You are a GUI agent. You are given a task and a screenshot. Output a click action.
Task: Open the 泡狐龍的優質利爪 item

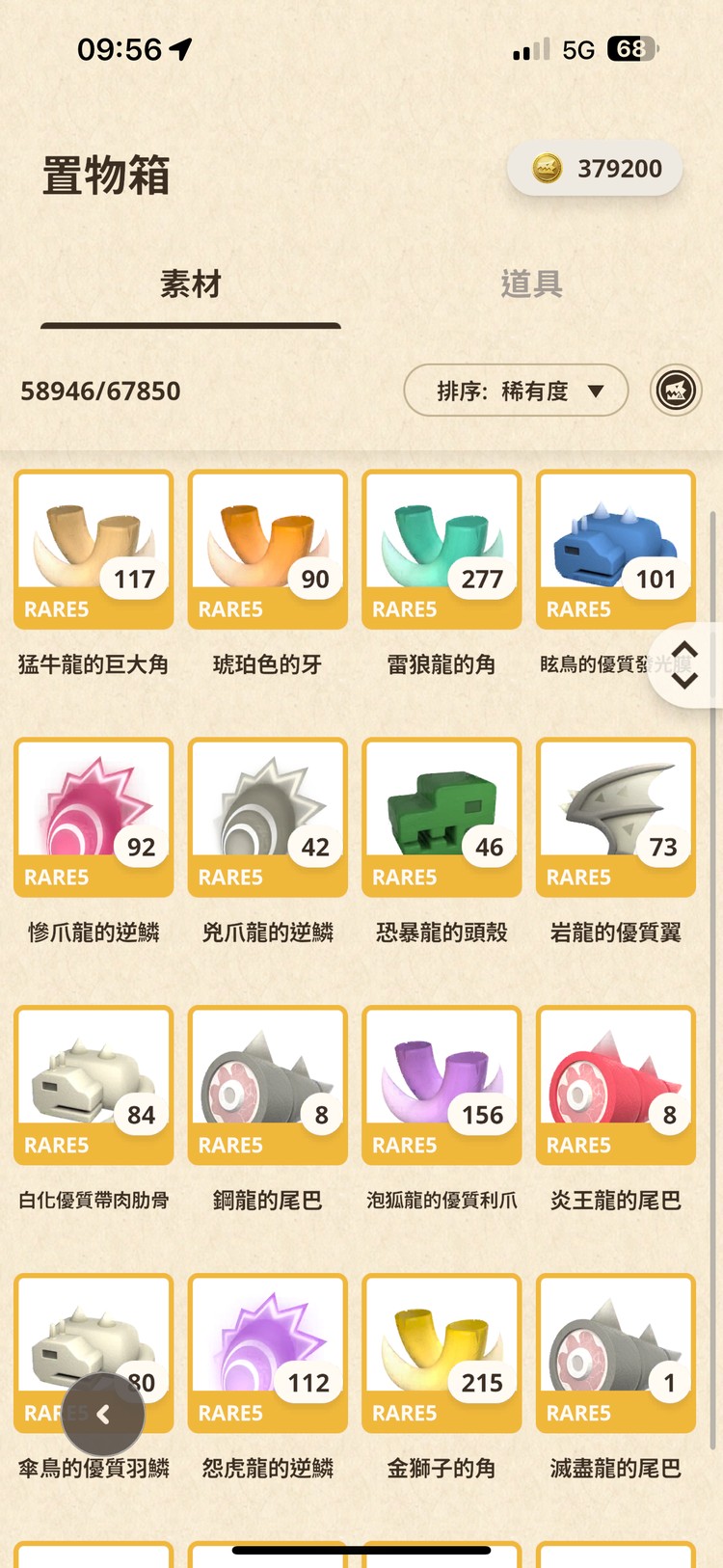pyautogui.click(x=442, y=1086)
